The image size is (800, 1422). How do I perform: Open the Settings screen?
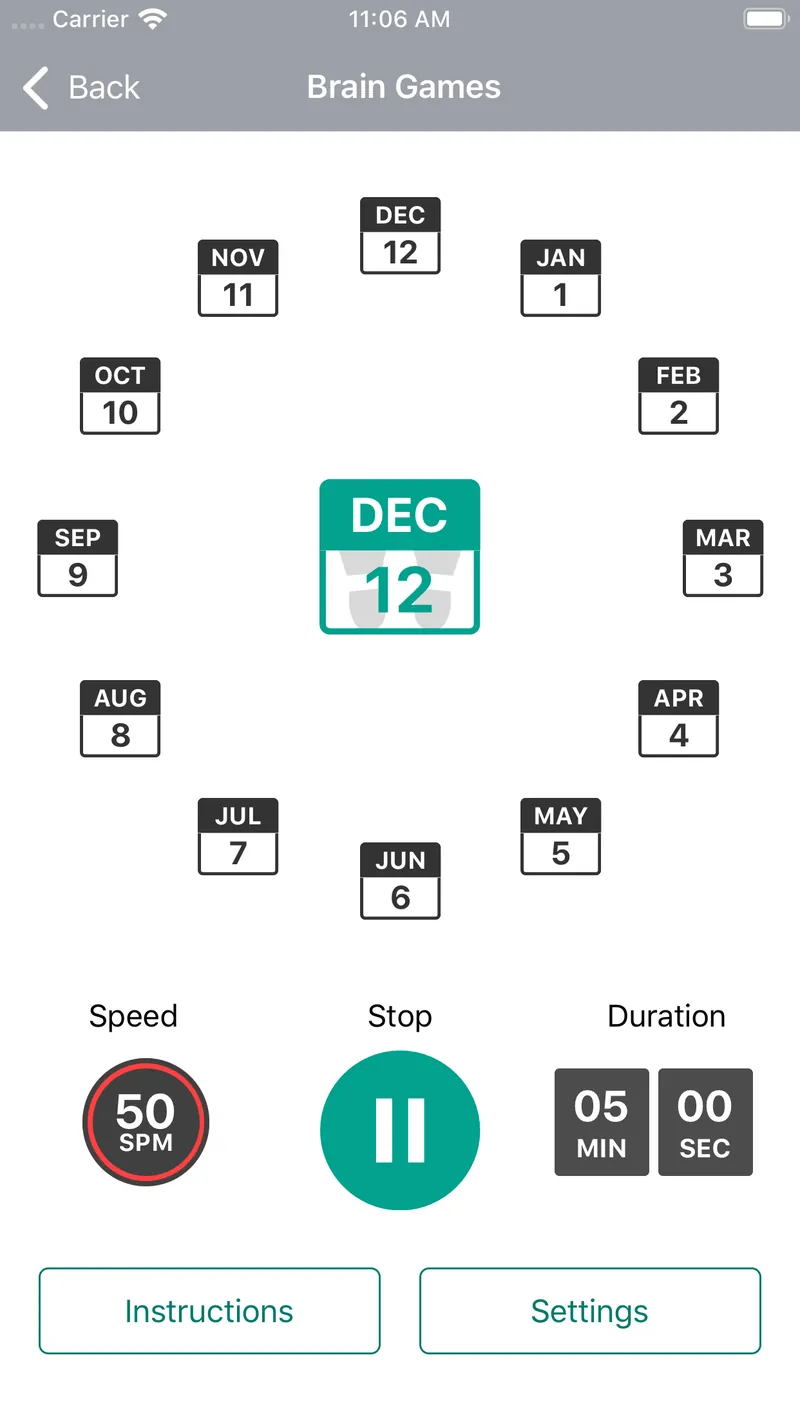[589, 1311]
